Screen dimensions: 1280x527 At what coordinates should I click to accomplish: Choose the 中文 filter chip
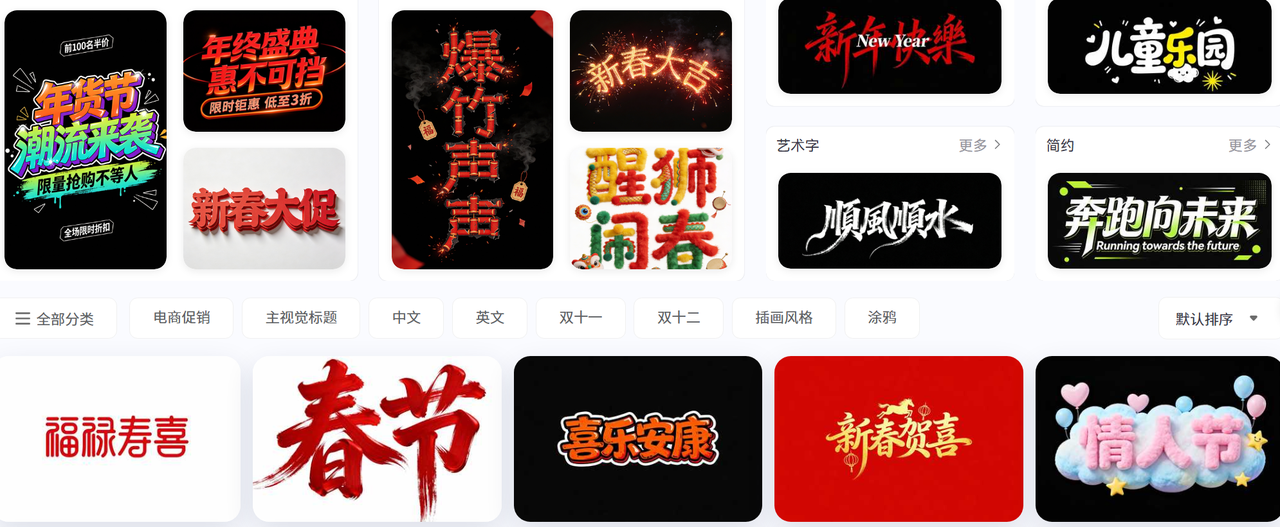point(406,318)
